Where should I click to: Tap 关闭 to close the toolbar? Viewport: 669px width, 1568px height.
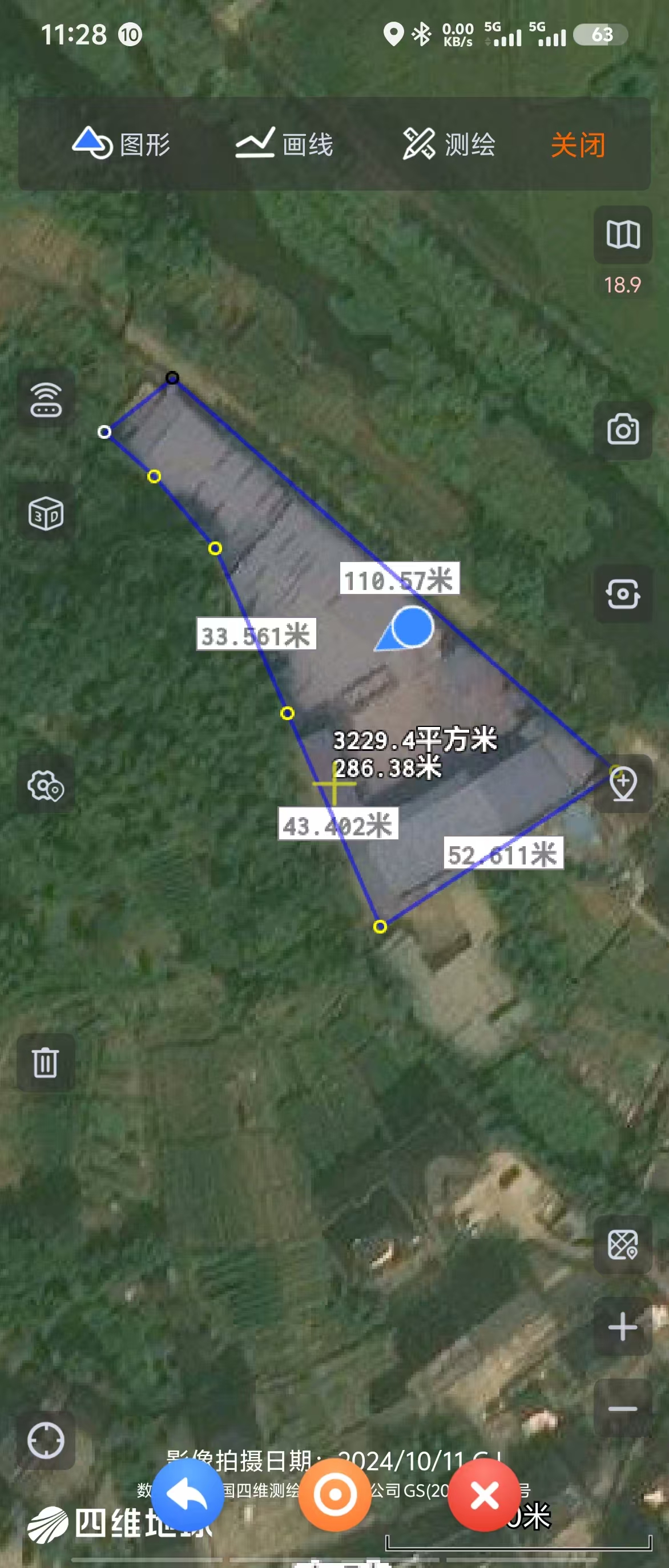tap(578, 146)
